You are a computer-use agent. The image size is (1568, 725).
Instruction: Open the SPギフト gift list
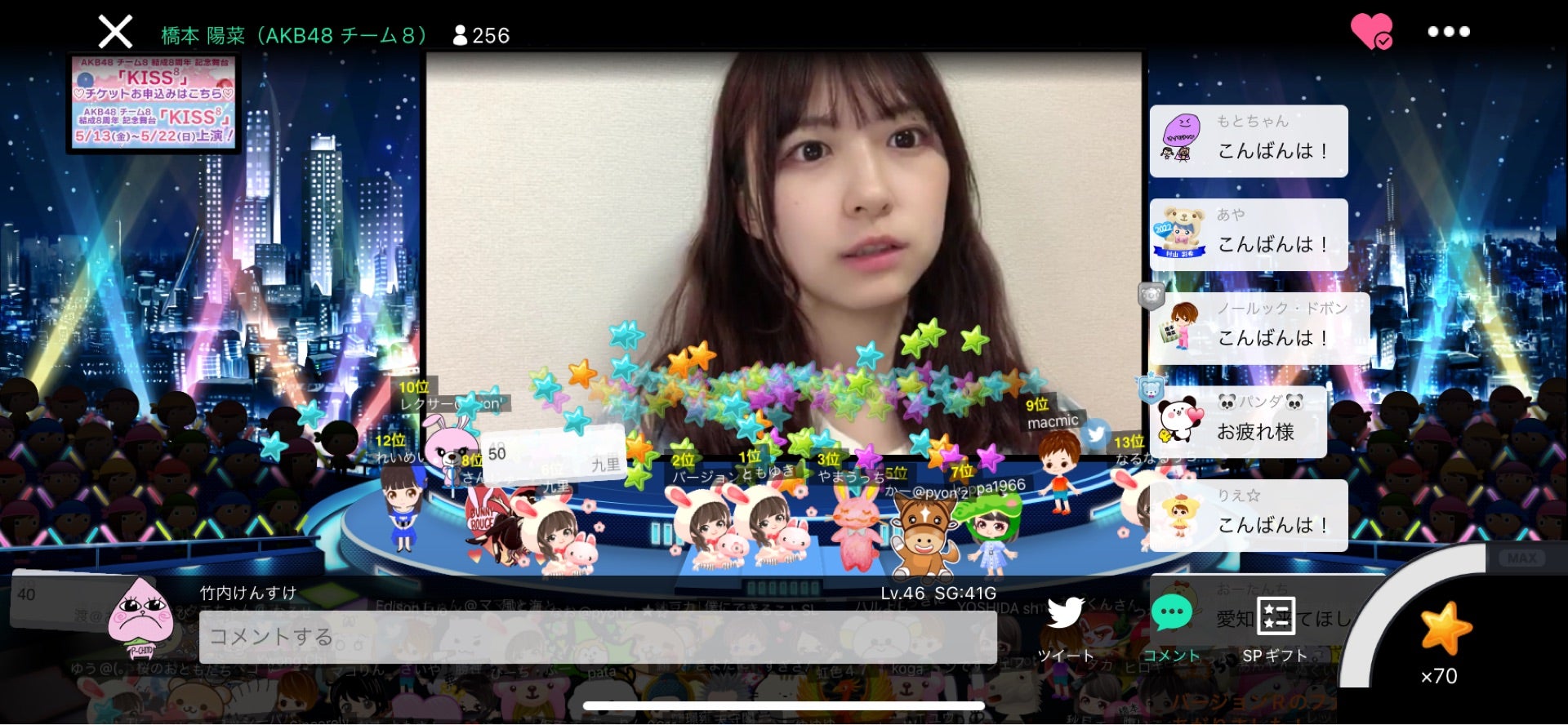click(x=1274, y=629)
